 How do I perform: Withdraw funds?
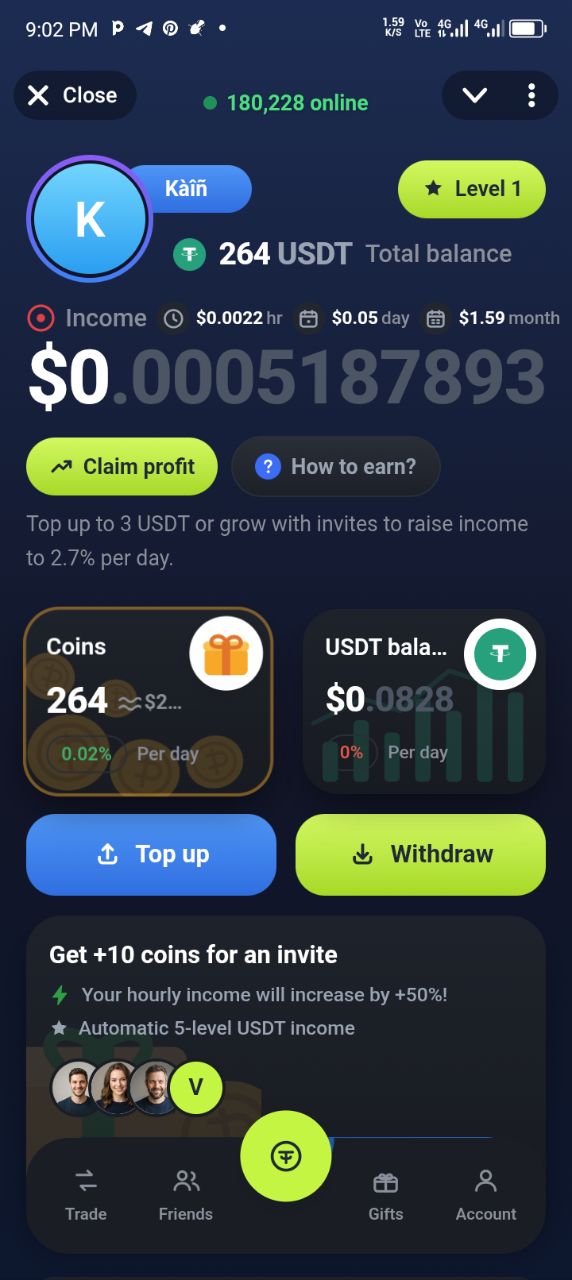point(421,854)
